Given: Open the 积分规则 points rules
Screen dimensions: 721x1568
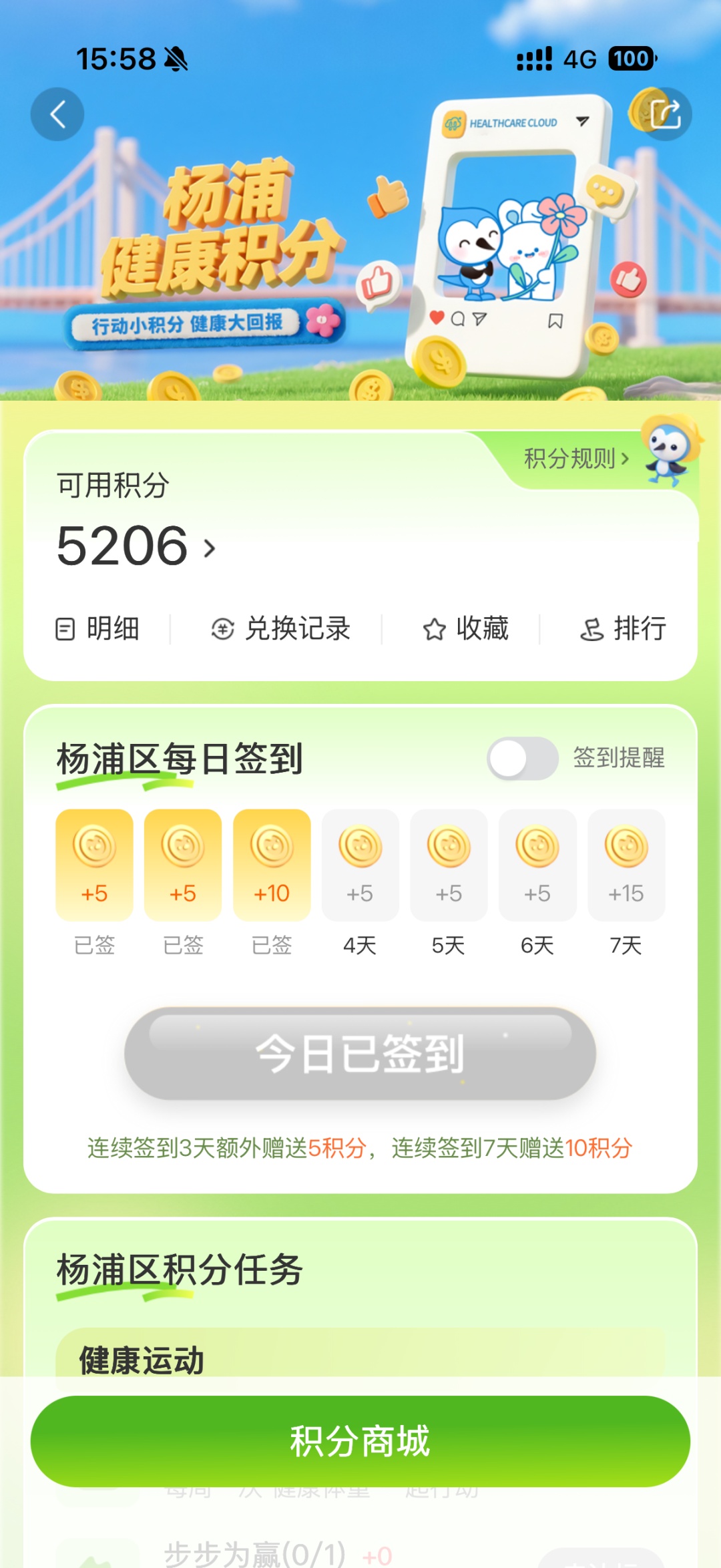Looking at the screenshot, I should (x=576, y=459).
